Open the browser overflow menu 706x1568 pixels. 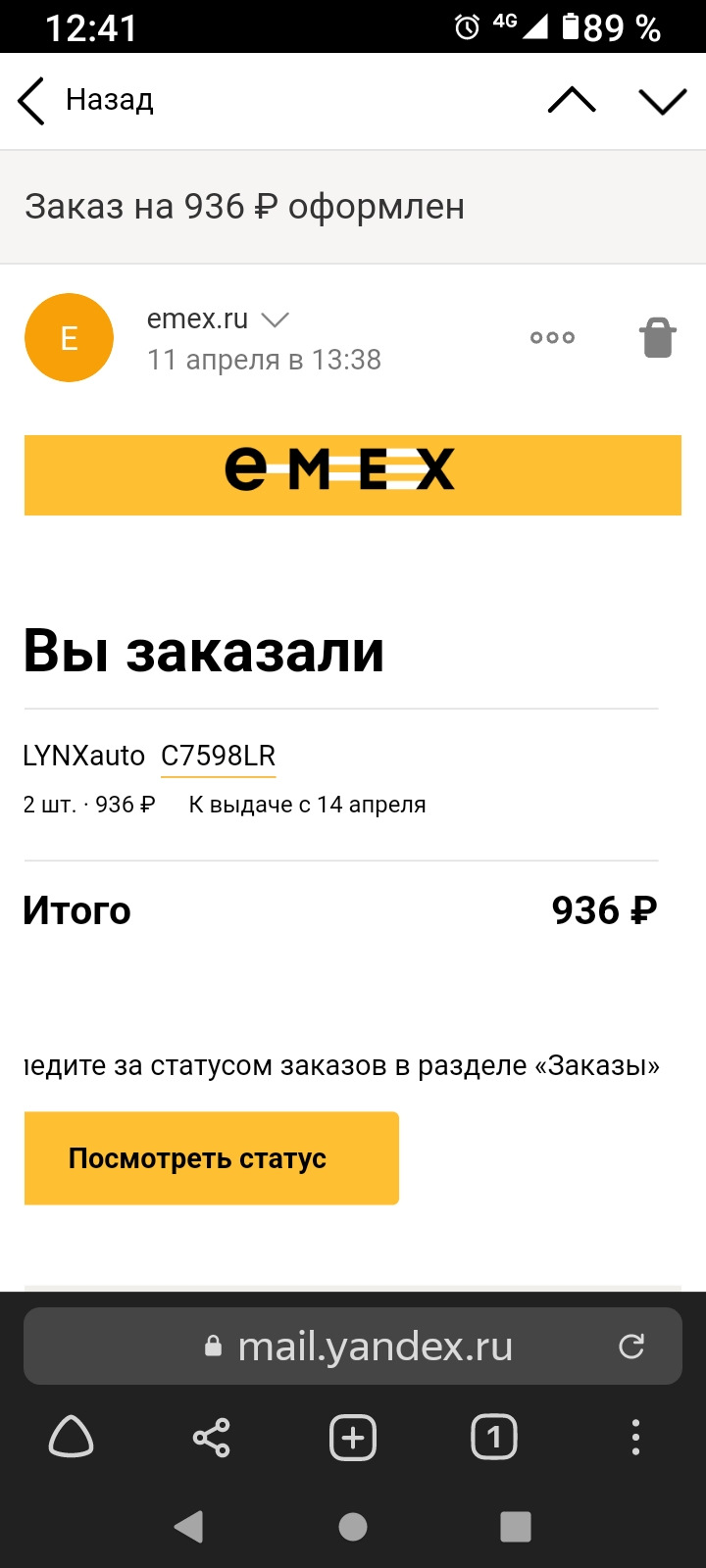pyautogui.click(x=635, y=1438)
